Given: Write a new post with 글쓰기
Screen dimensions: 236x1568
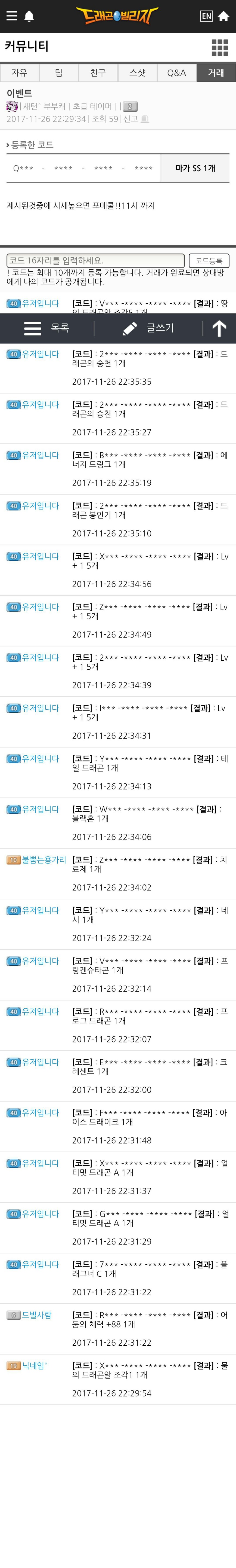Looking at the screenshot, I should click(x=148, y=329).
